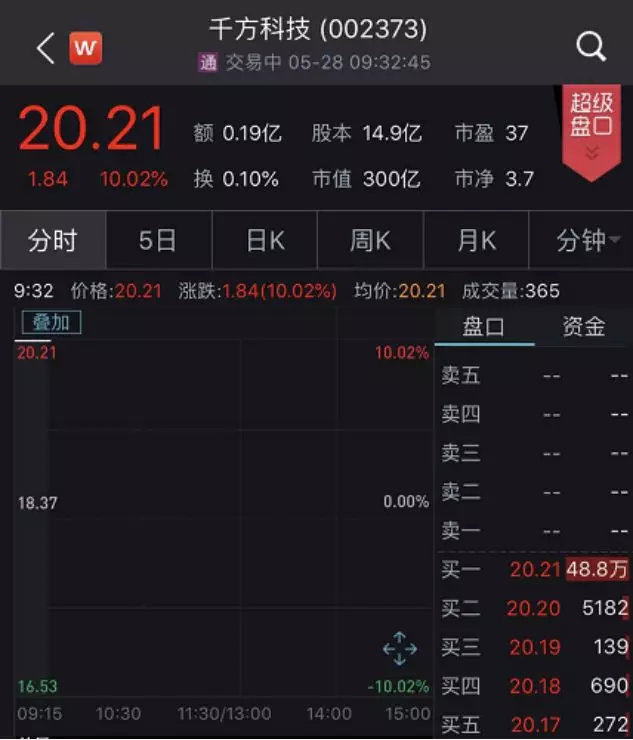Open stock search with magnifier icon
This screenshot has height=740, width=633.
[x=591, y=47]
